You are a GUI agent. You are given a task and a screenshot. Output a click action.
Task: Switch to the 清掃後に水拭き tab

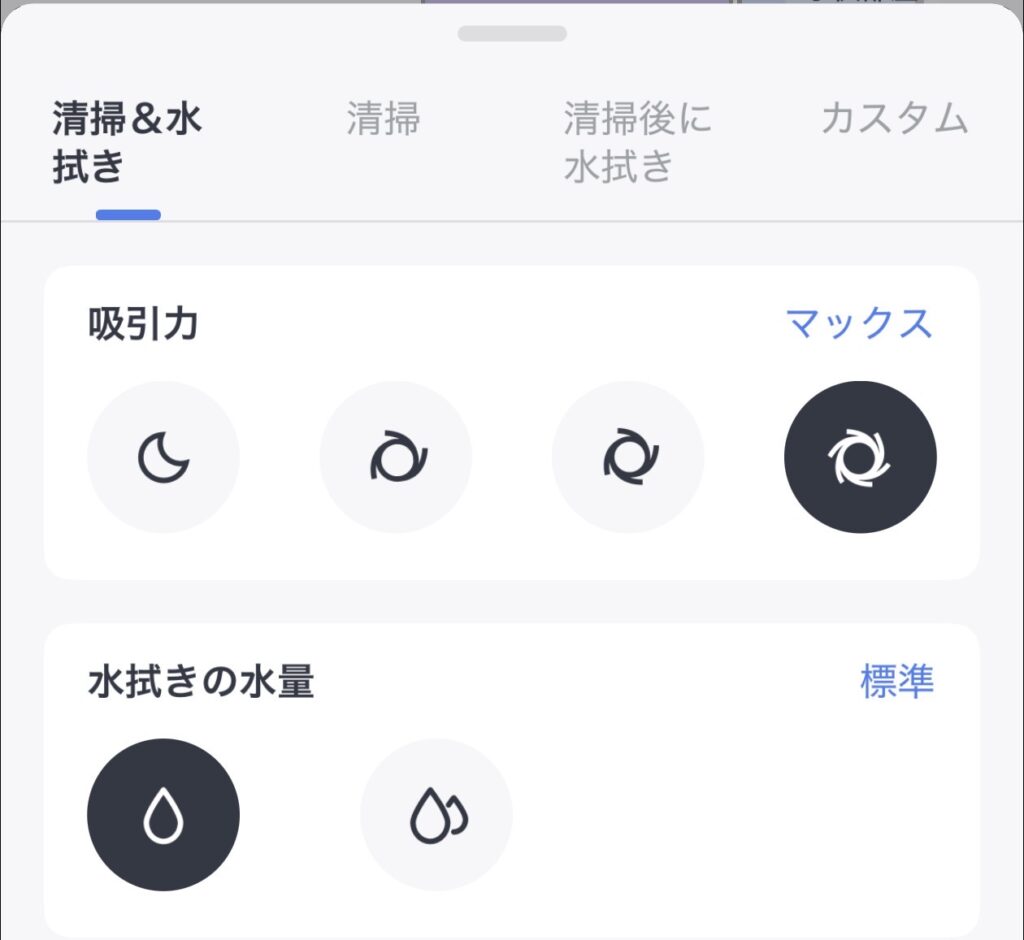[637, 142]
